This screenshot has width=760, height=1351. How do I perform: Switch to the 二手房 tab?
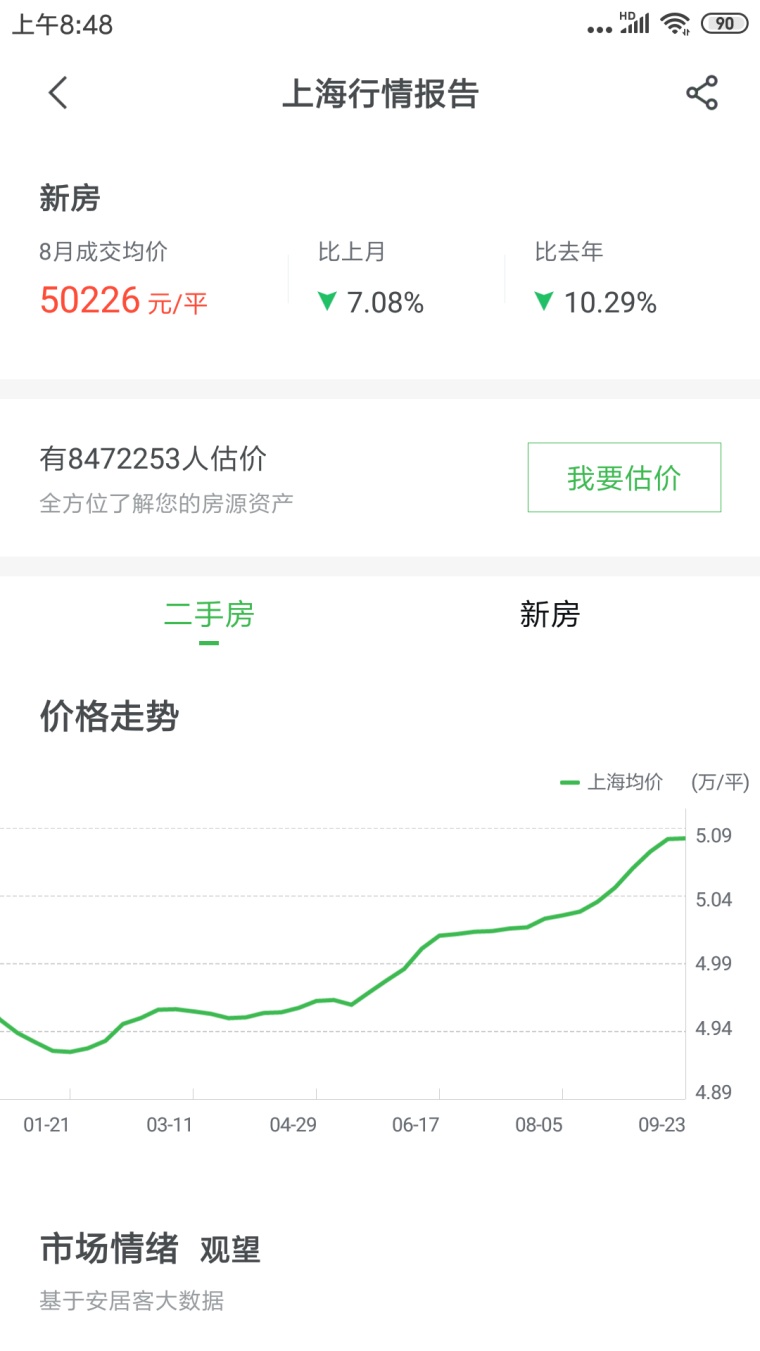(x=209, y=614)
